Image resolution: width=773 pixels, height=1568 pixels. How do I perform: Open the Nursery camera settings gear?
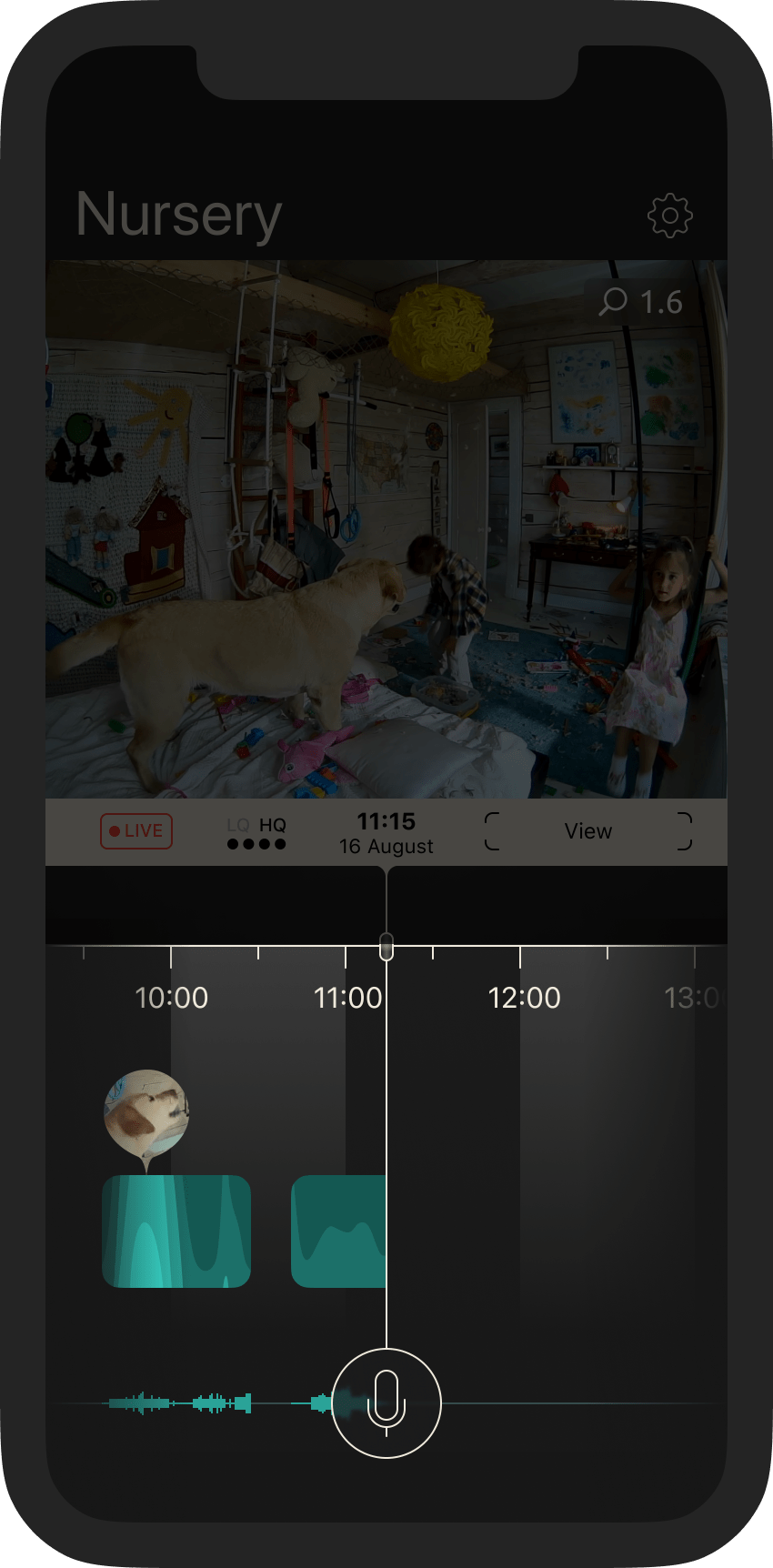coord(669,216)
